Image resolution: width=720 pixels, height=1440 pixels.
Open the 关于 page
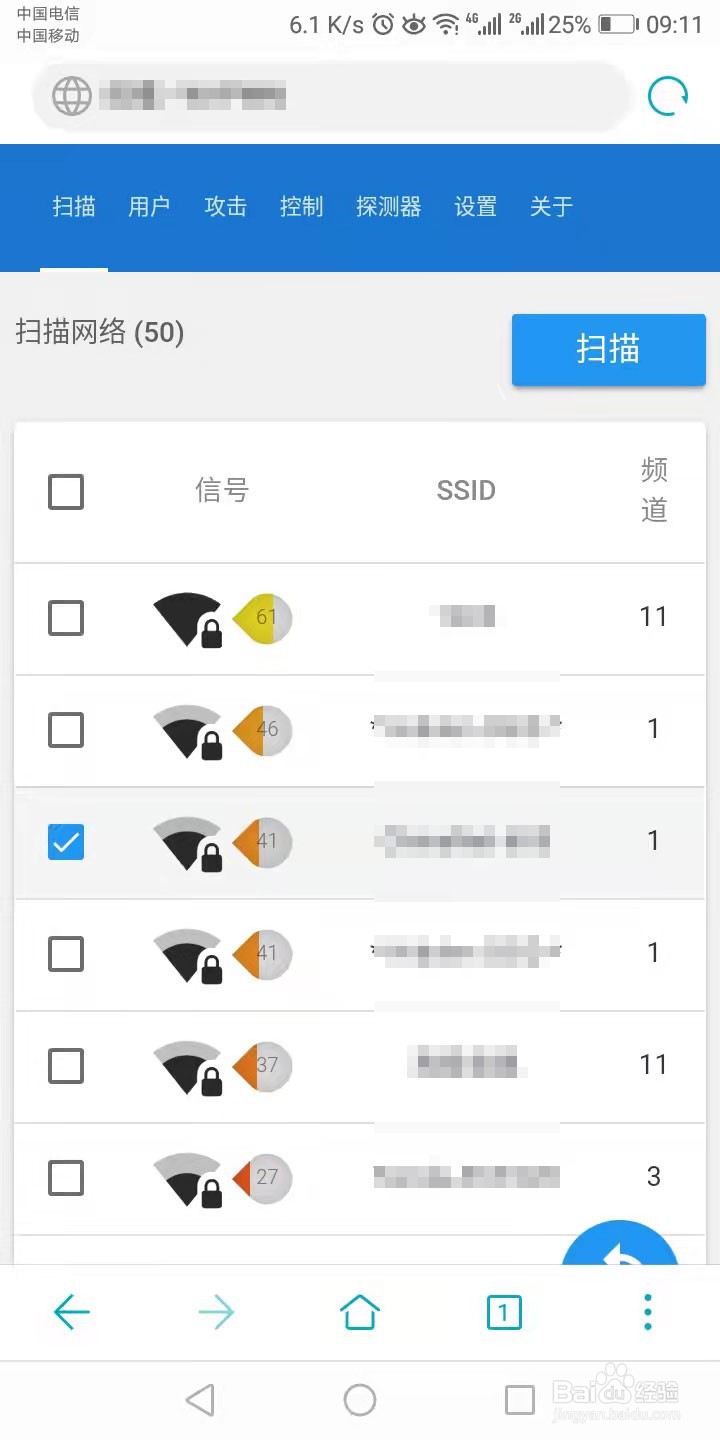click(x=551, y=207)
